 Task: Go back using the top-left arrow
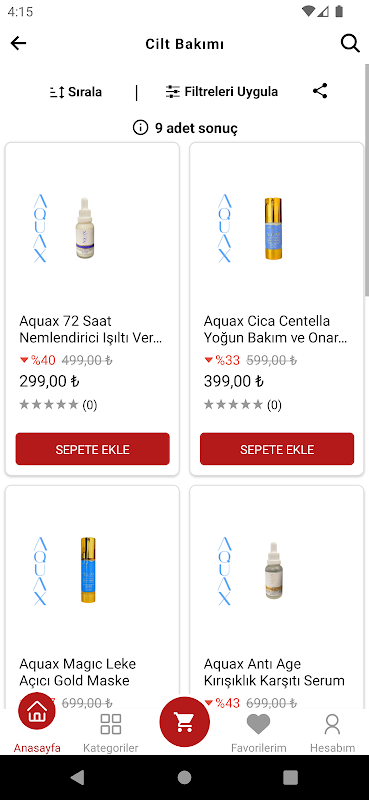(x=18, y=43)
